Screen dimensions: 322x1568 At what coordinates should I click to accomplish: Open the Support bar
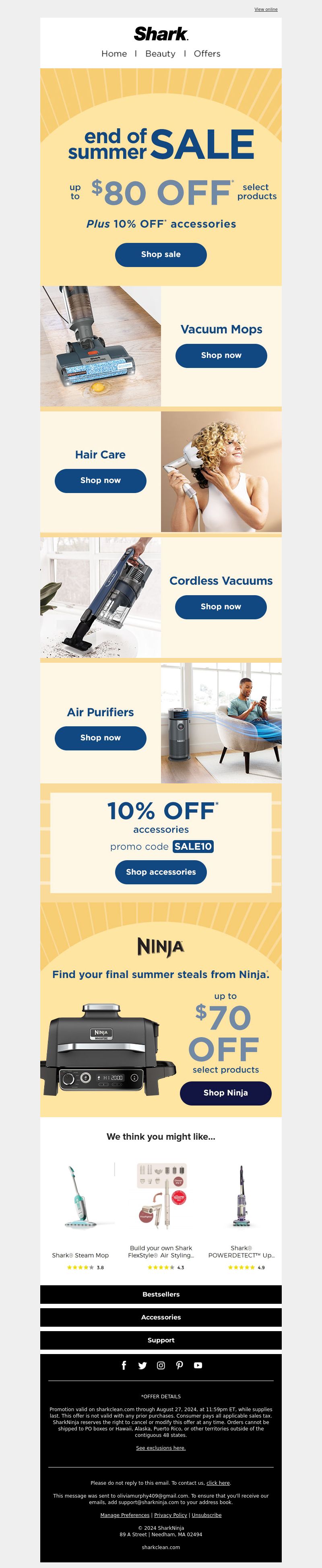pos(161,1340)
